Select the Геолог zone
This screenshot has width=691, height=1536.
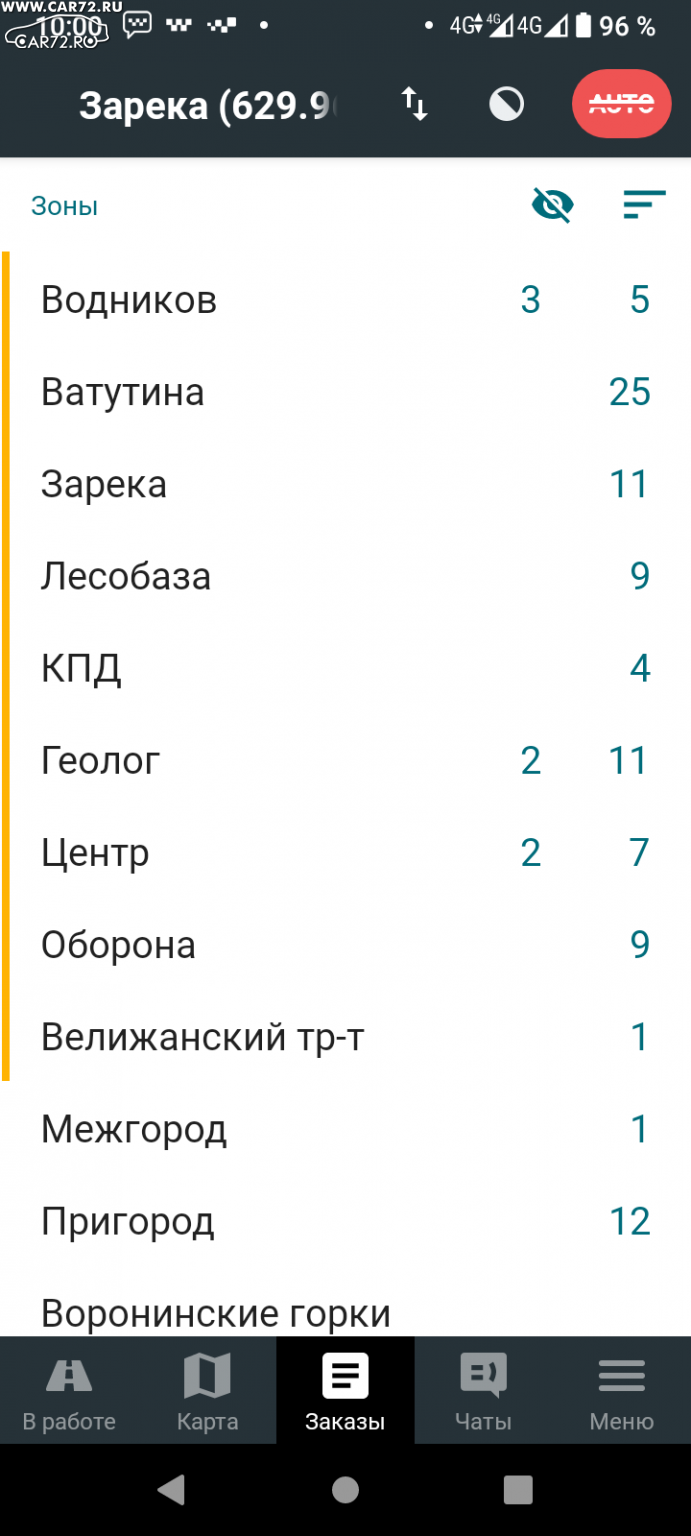[346, 760]
